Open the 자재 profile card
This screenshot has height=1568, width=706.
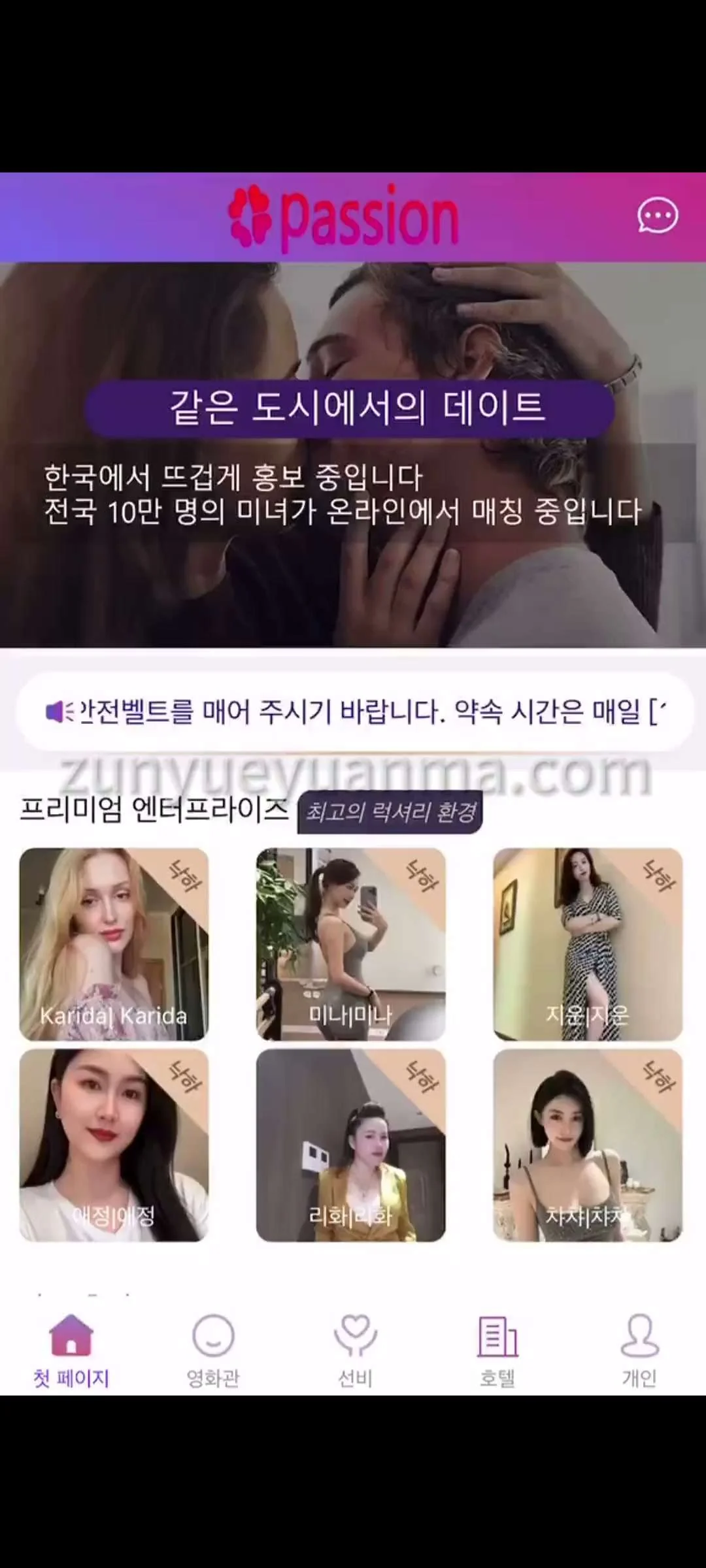[x=587, y=1145]
